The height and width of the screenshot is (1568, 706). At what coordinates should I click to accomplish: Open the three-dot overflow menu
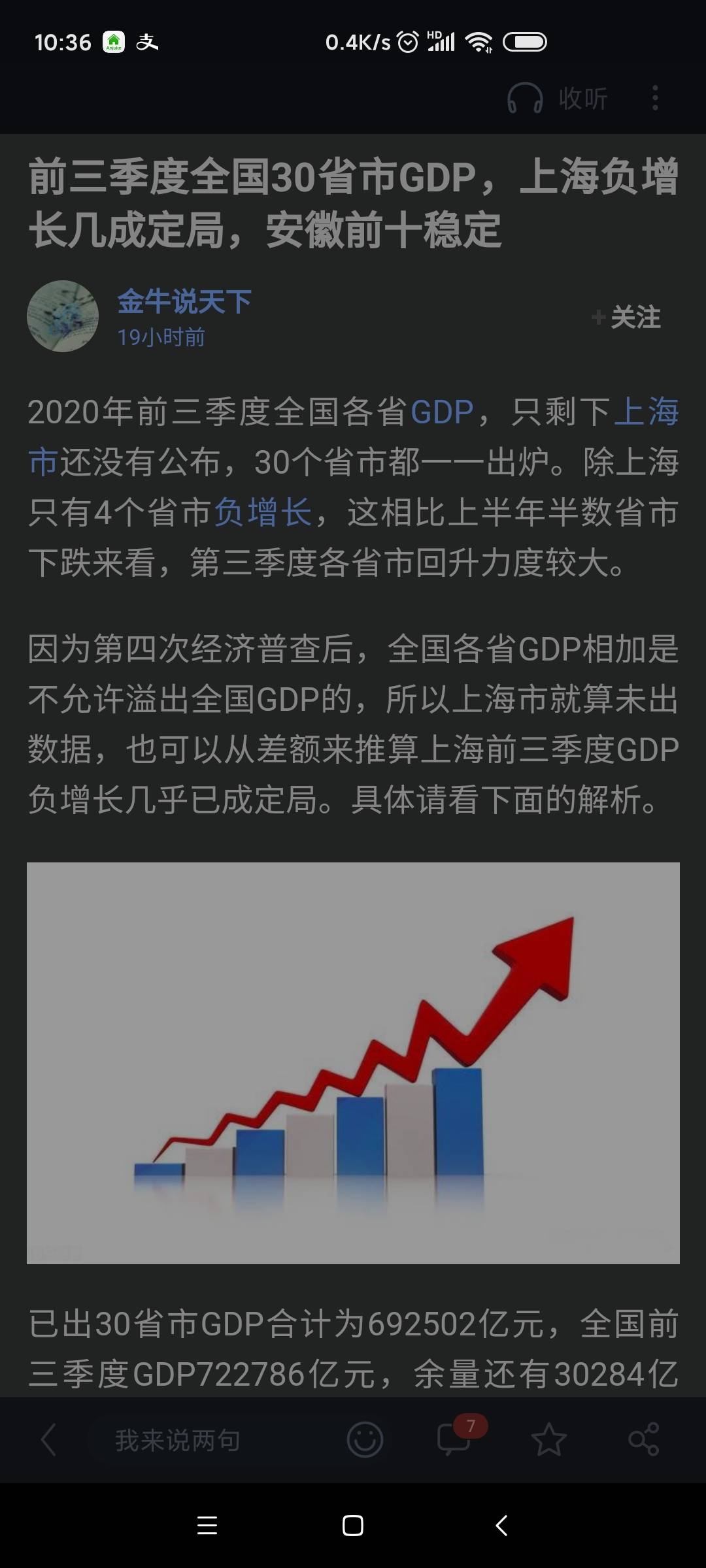pos(655,99)
